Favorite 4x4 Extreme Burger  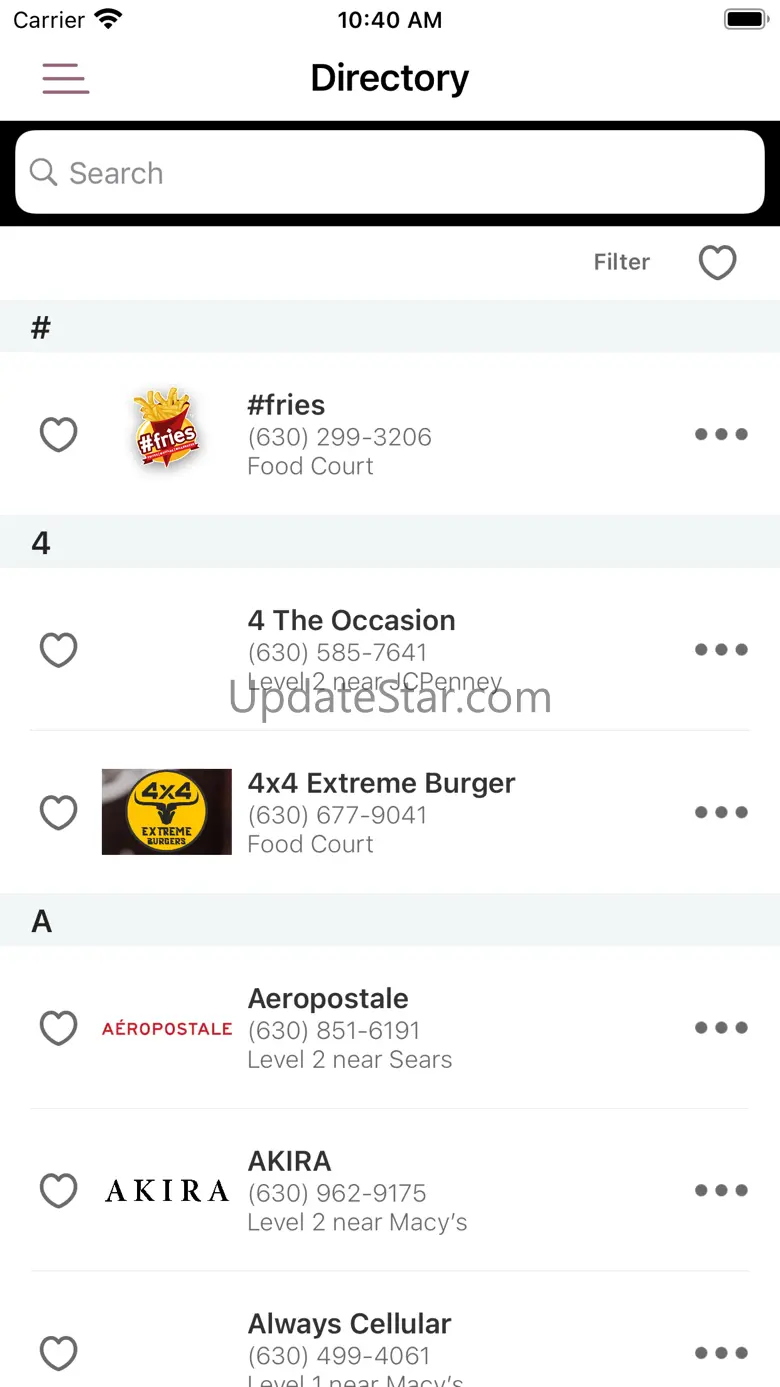(58, 812)
